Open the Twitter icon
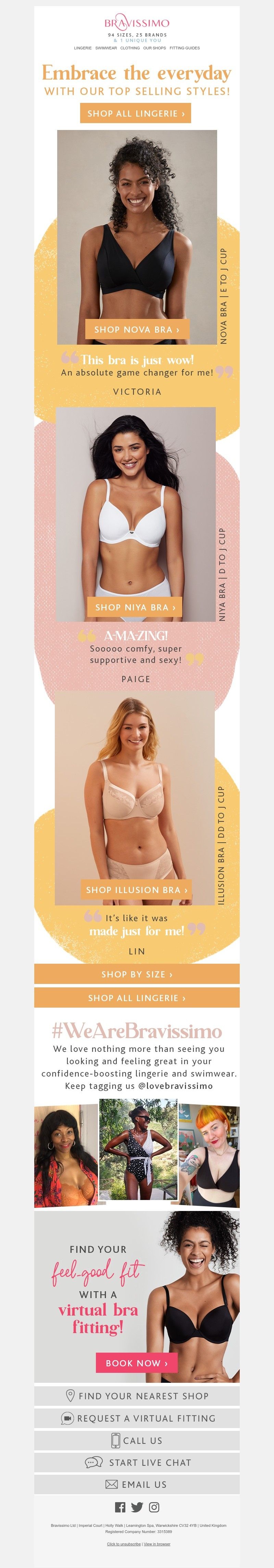Image resolution: width=274 pixels, height=1568 pixels. click(137, 1507)
